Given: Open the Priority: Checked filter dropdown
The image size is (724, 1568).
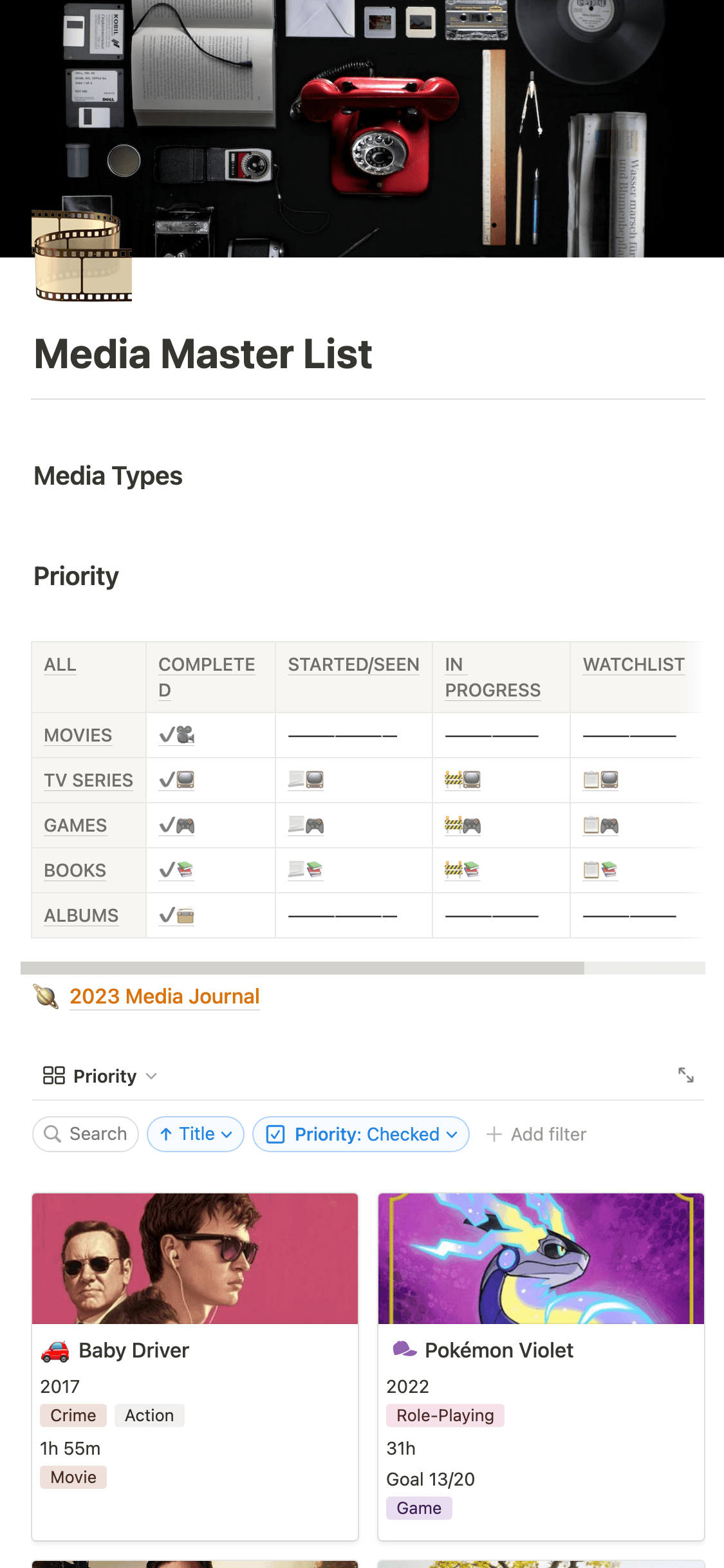Looking at the screenshot, I should pos(452,1134).
